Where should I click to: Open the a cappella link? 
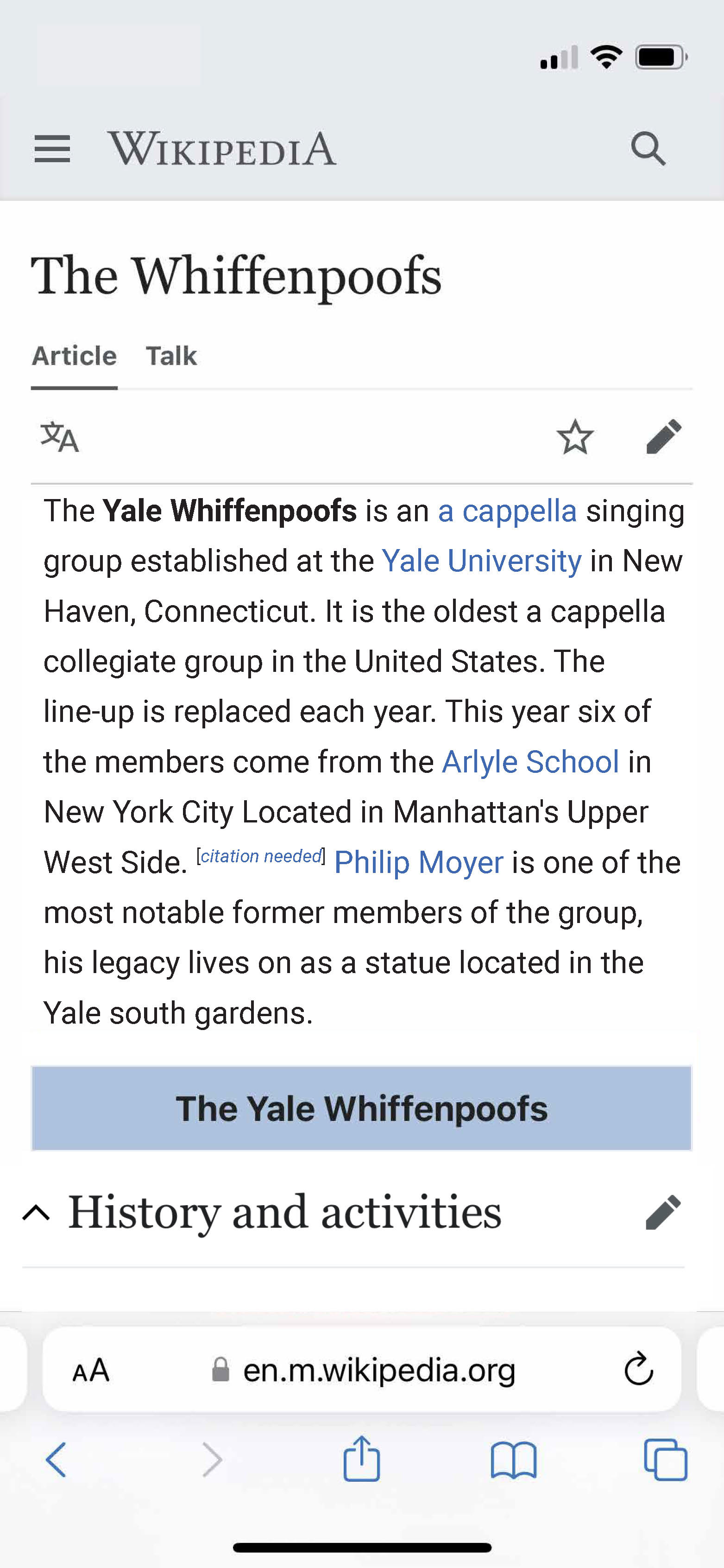tap(507, 511)
